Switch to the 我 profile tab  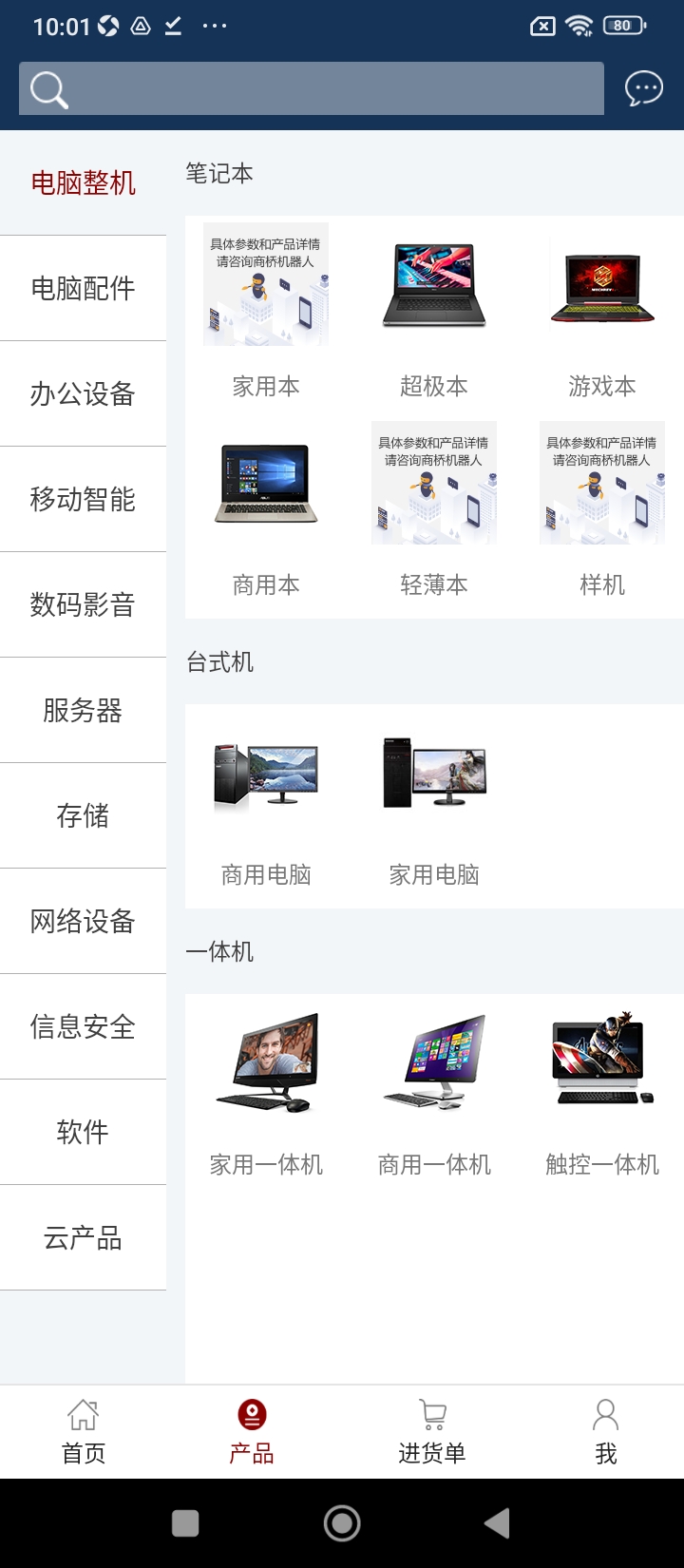pyautogui.click(x=606, y=1432)
